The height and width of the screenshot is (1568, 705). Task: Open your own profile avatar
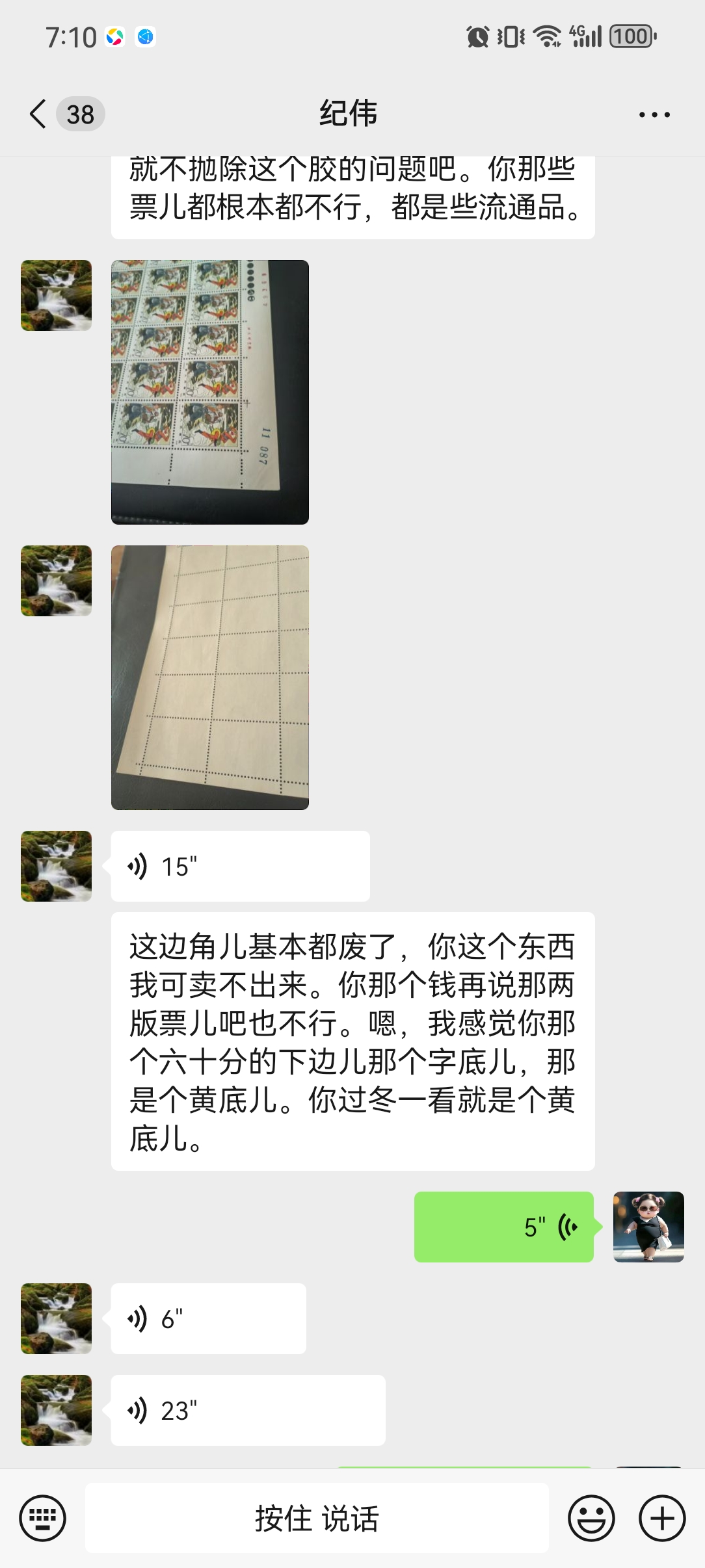click(648, 1227)
